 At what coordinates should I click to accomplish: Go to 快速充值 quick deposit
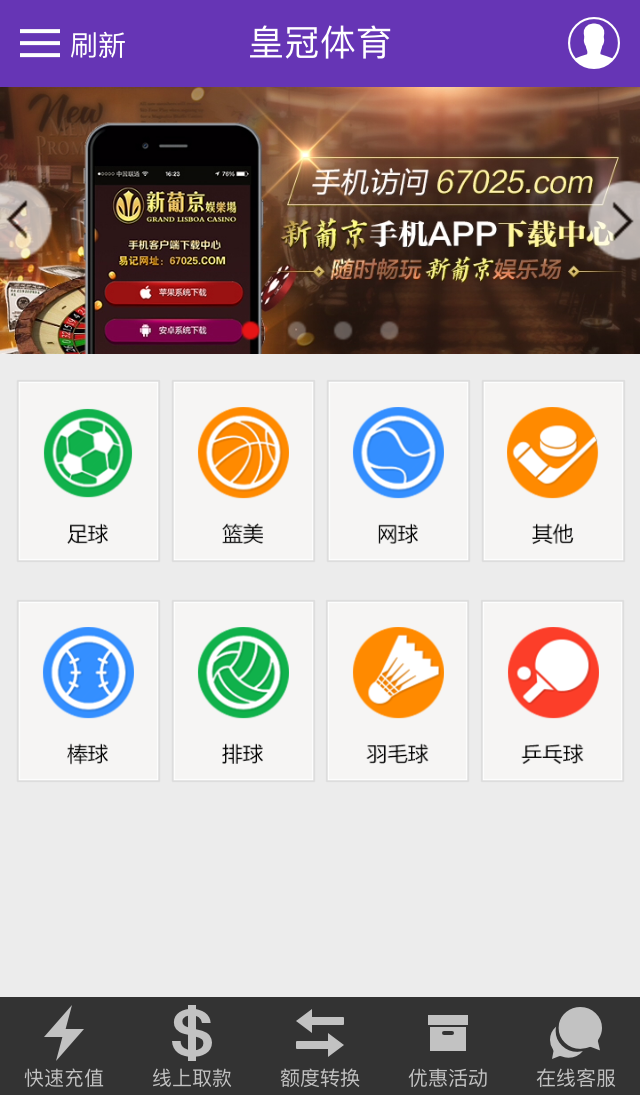(64, 1047)
